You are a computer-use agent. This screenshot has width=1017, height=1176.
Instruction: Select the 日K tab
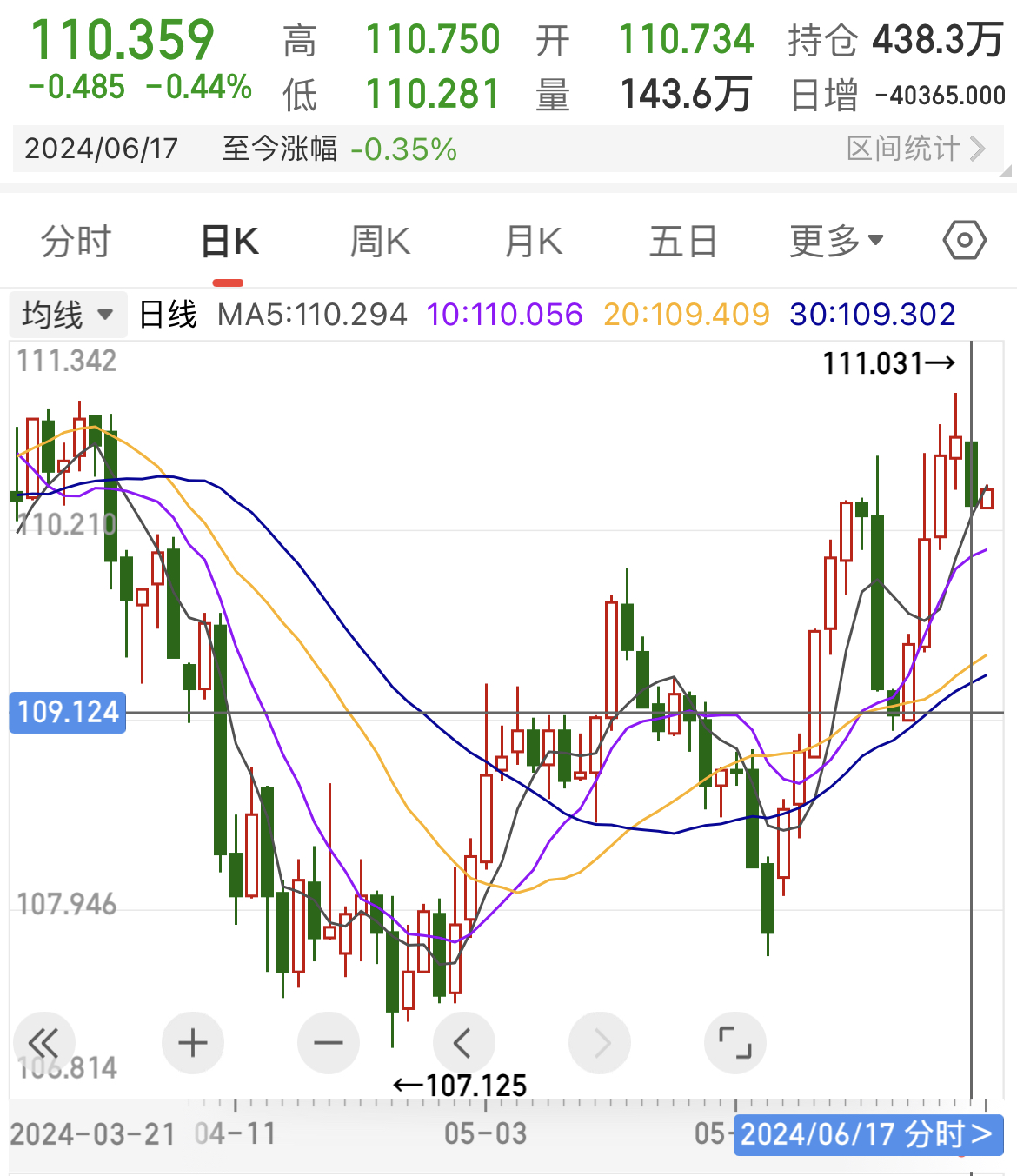point(229,241)
